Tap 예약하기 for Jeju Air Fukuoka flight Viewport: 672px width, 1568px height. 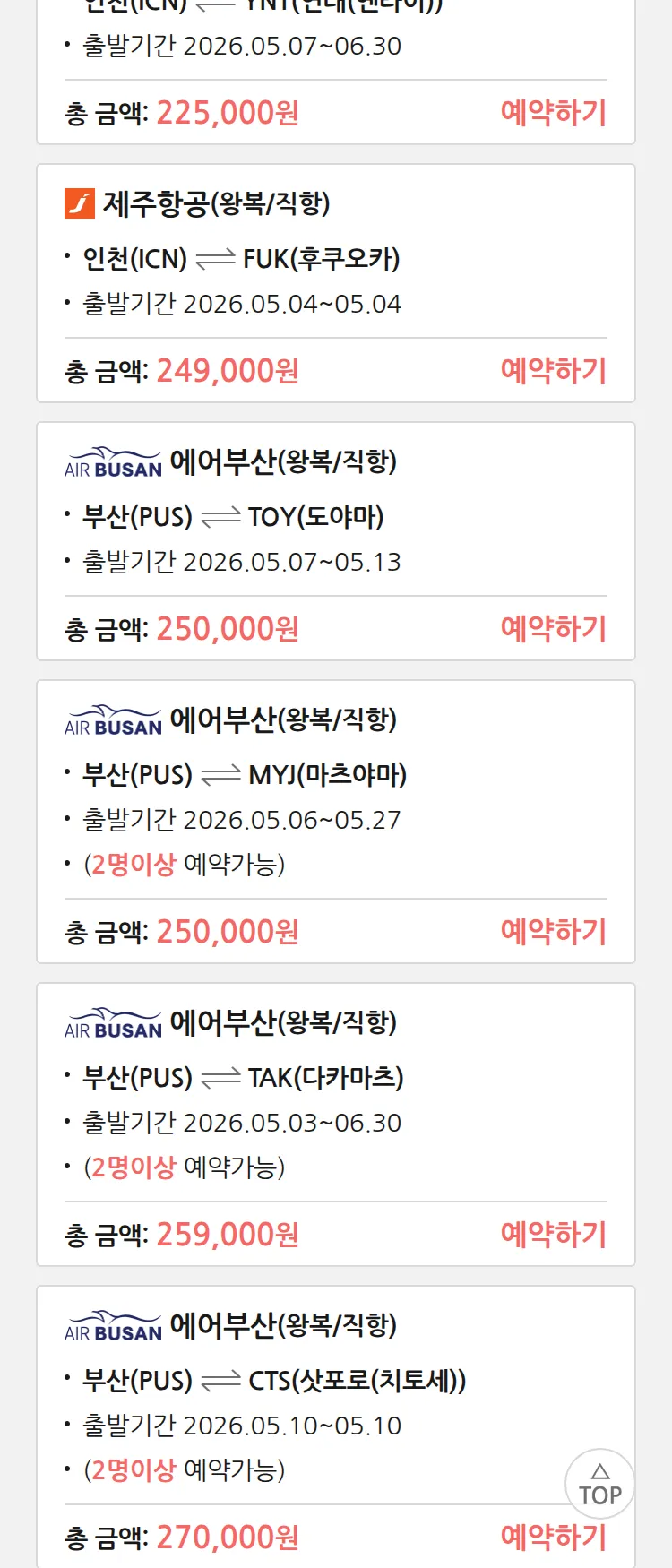553,371
